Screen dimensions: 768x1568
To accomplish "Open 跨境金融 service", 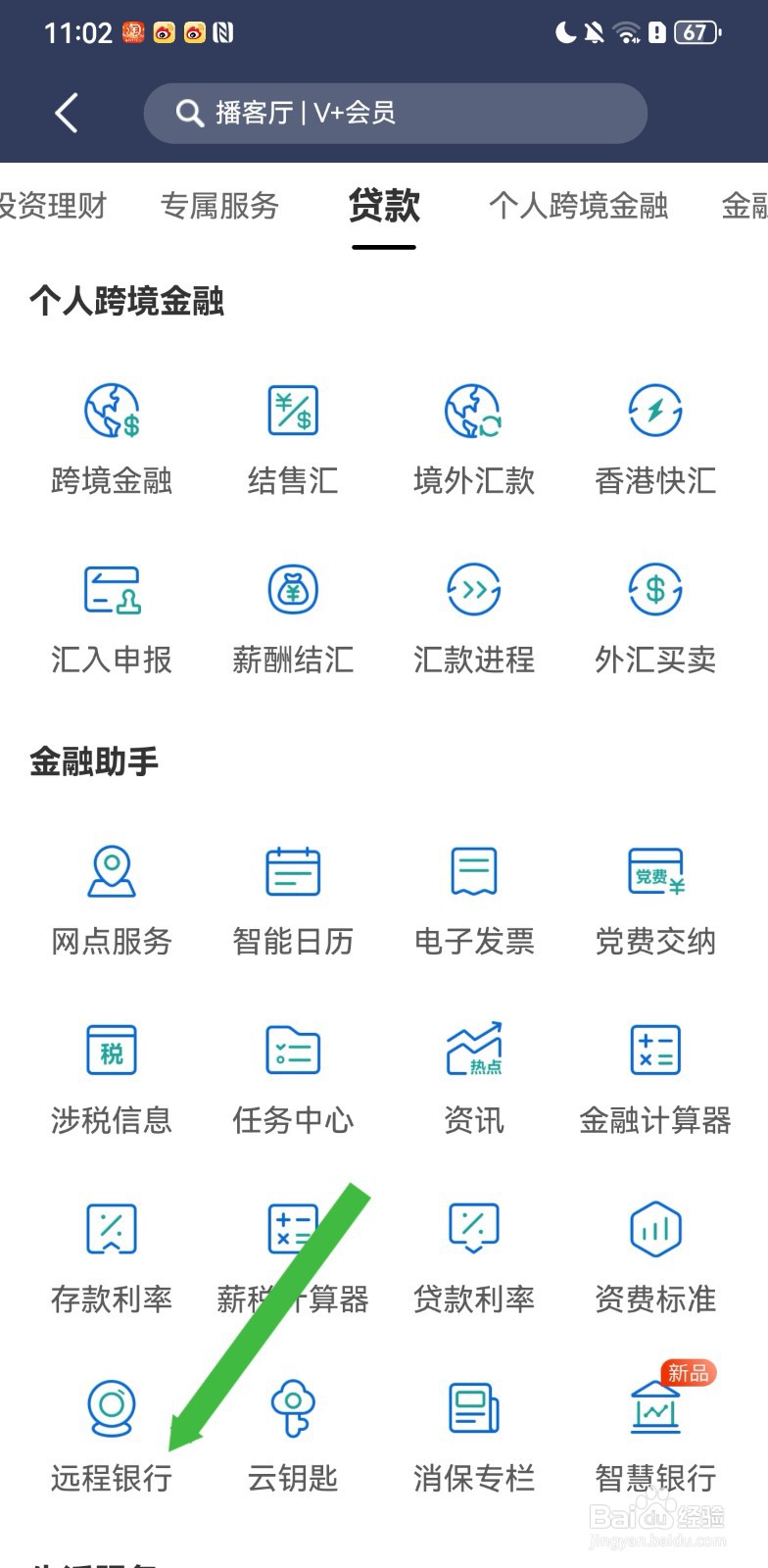I will pyautogui.click(x=112, y=440).
